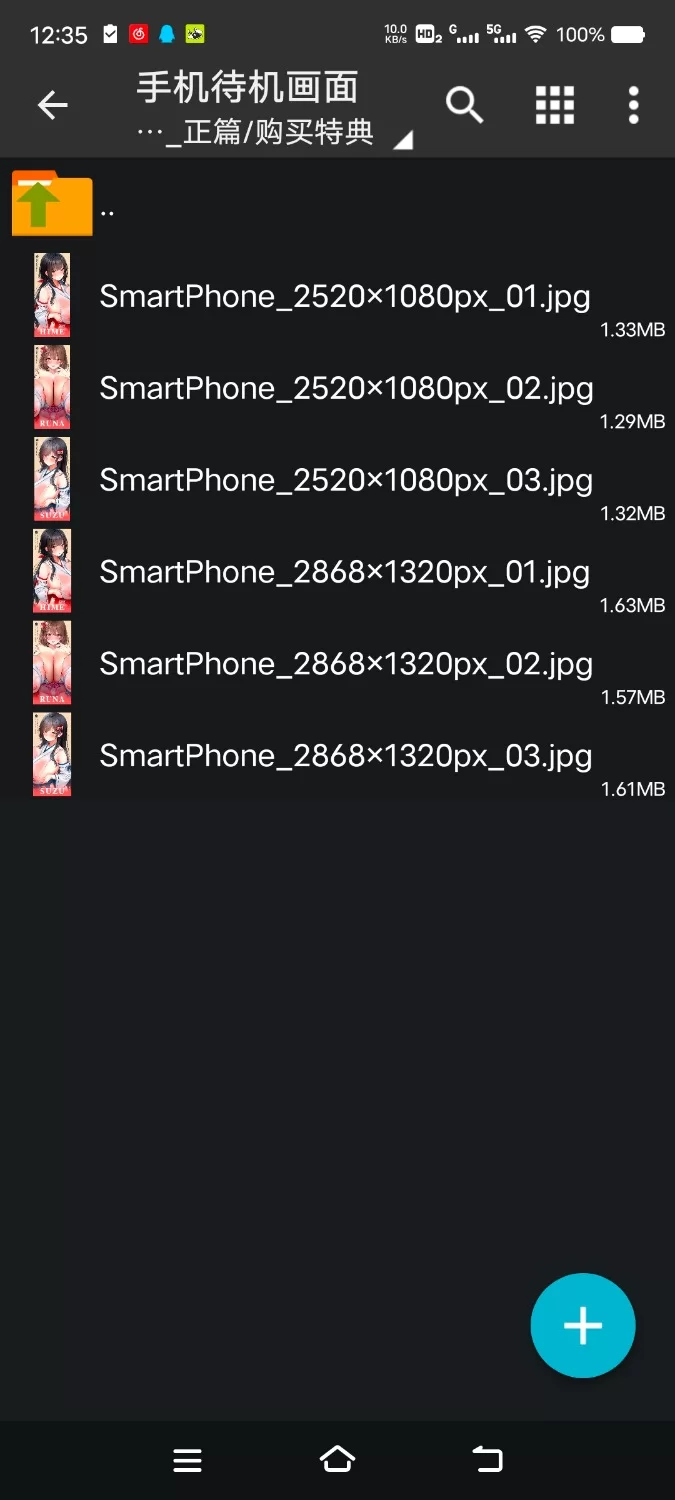Open the three-dot overflow menu

coord(633,105)
